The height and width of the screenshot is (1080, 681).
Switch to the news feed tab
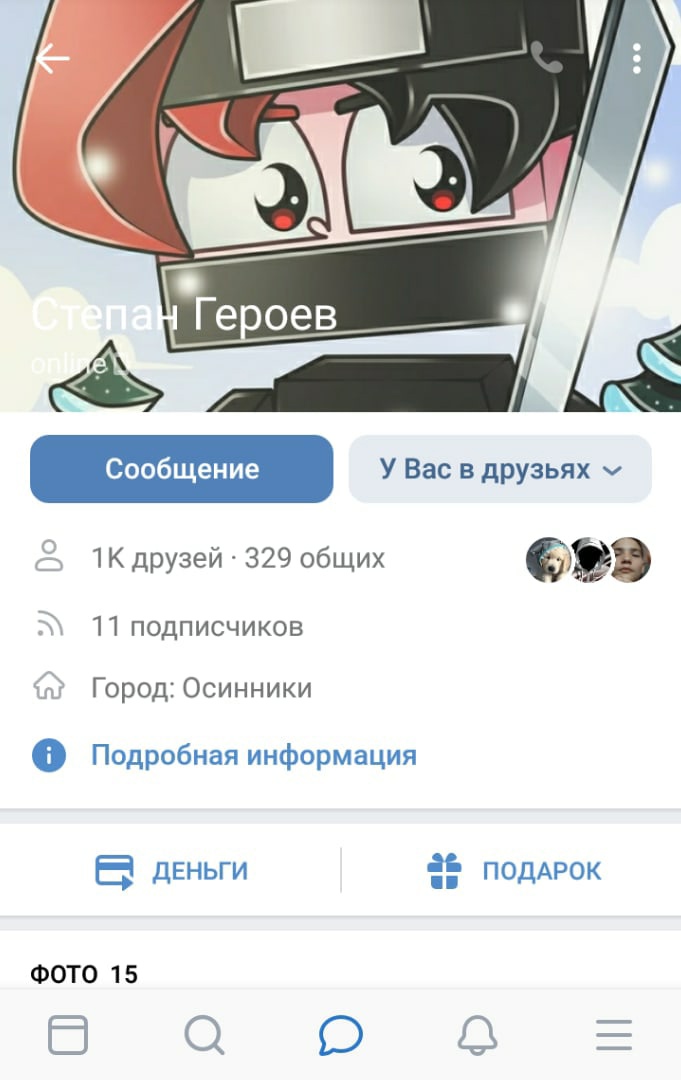point(68,1035)
